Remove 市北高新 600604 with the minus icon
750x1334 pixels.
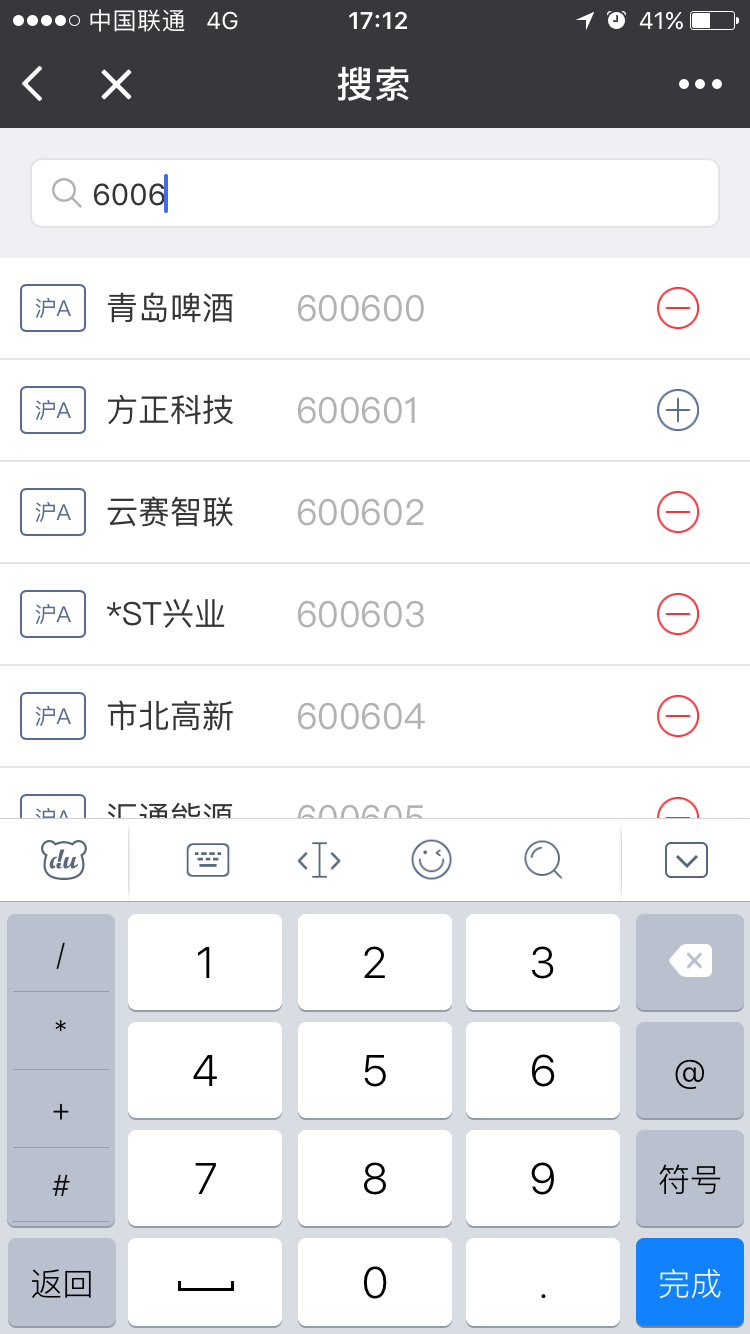point(677,716)
